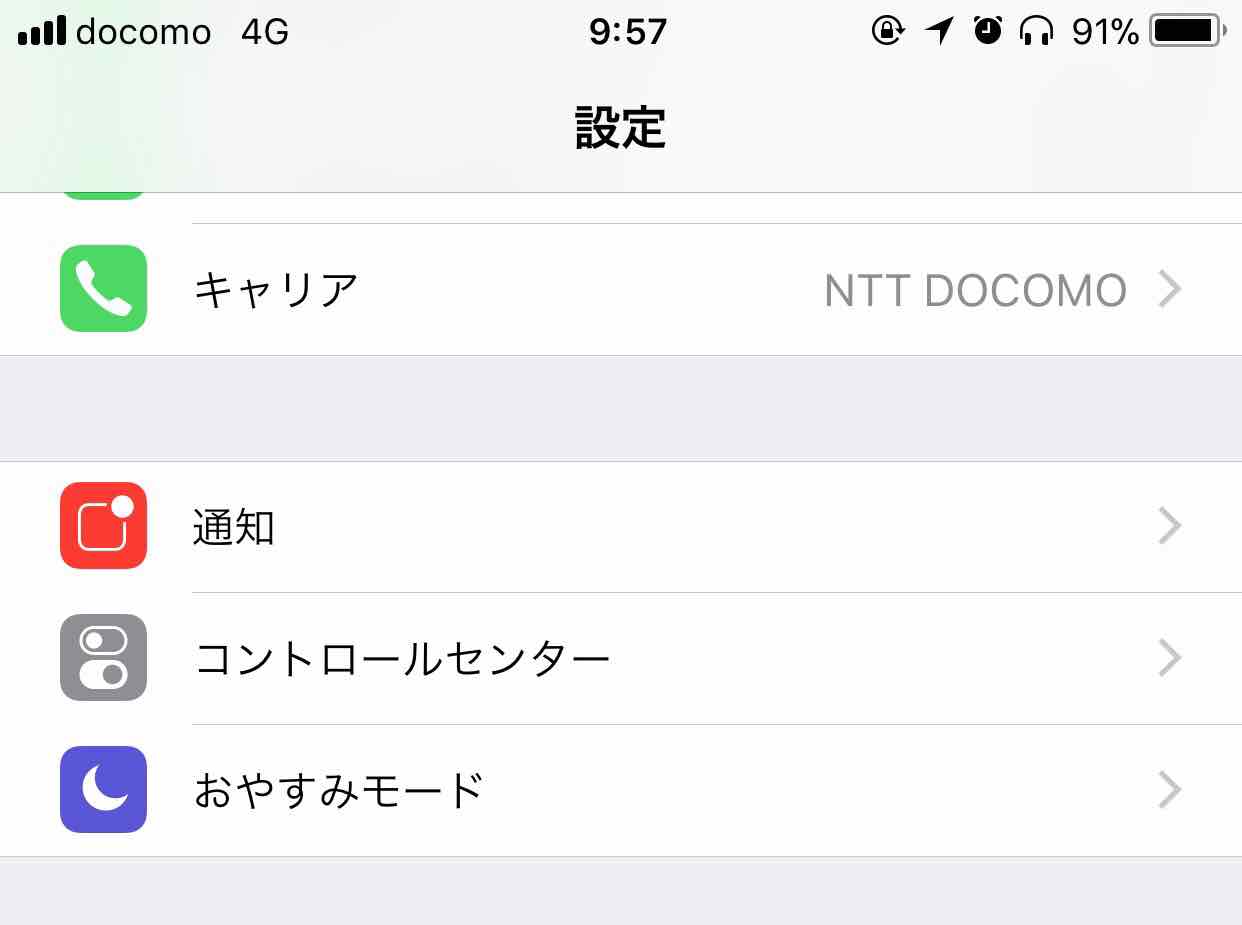
Task: Open コントロールセンター settings
Action: tap(620, 658)
